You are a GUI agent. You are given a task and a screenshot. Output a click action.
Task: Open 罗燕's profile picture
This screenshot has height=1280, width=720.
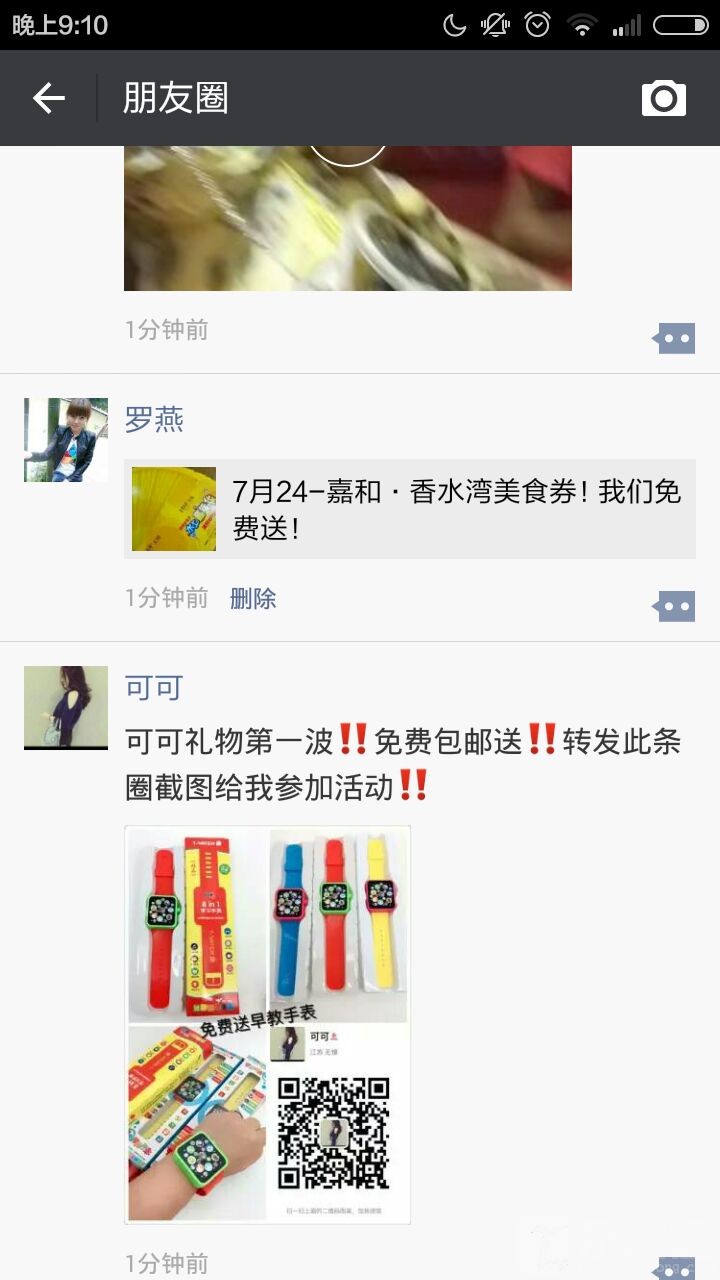pyautogui.click(x=66, y=440)
